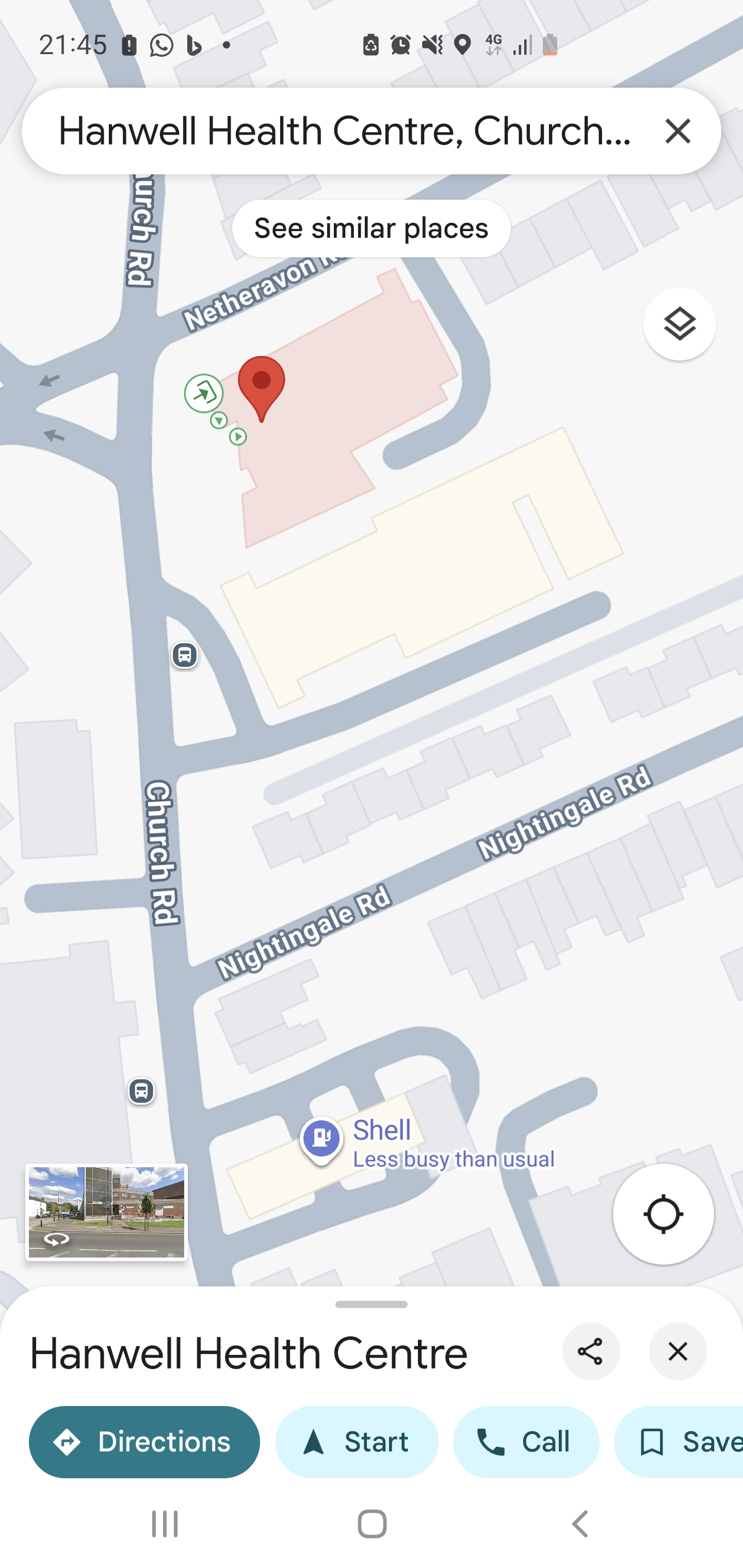Close the Hanwell Health Centre place card
The width and height of the screenshot is (743, 1568).
(x=677, y=1351)
